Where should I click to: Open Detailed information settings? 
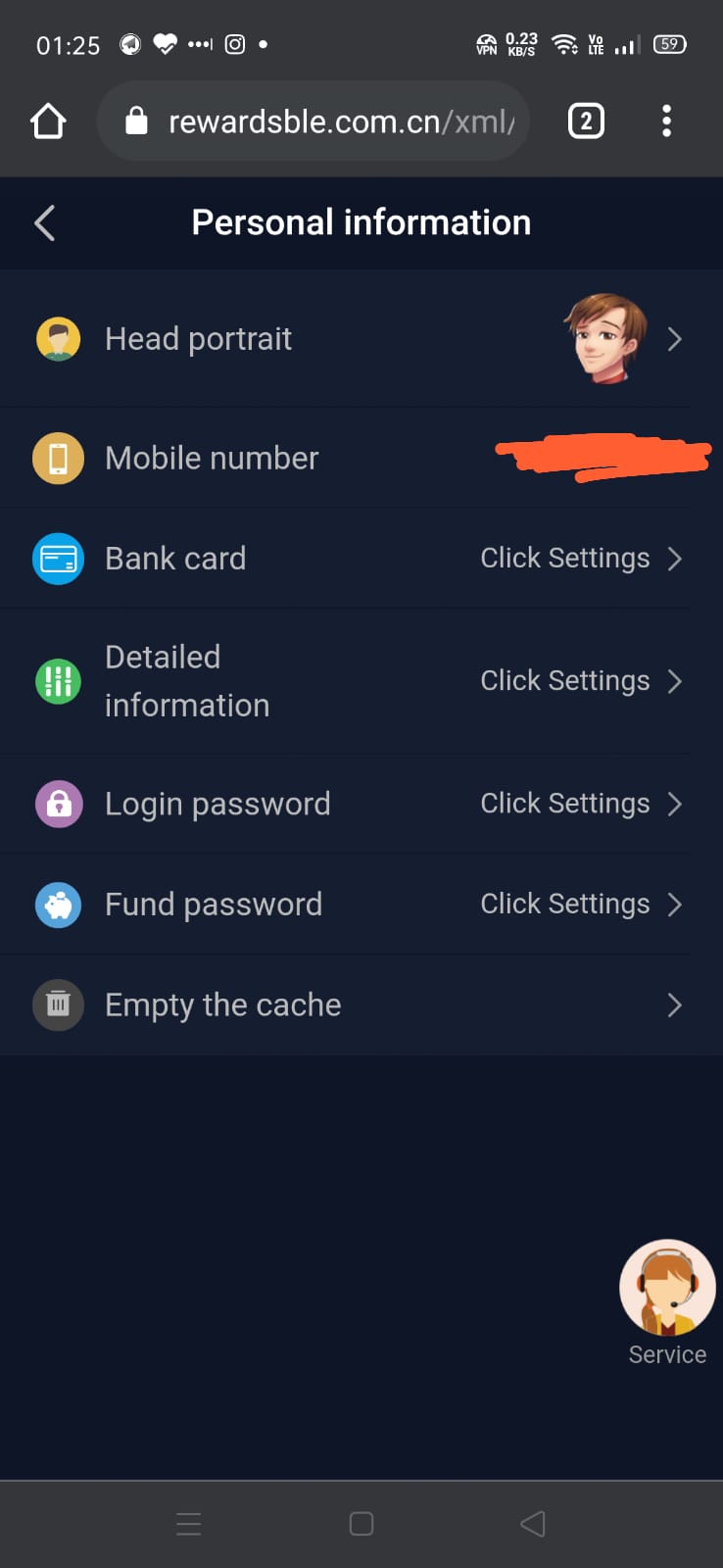pos(361,681)
